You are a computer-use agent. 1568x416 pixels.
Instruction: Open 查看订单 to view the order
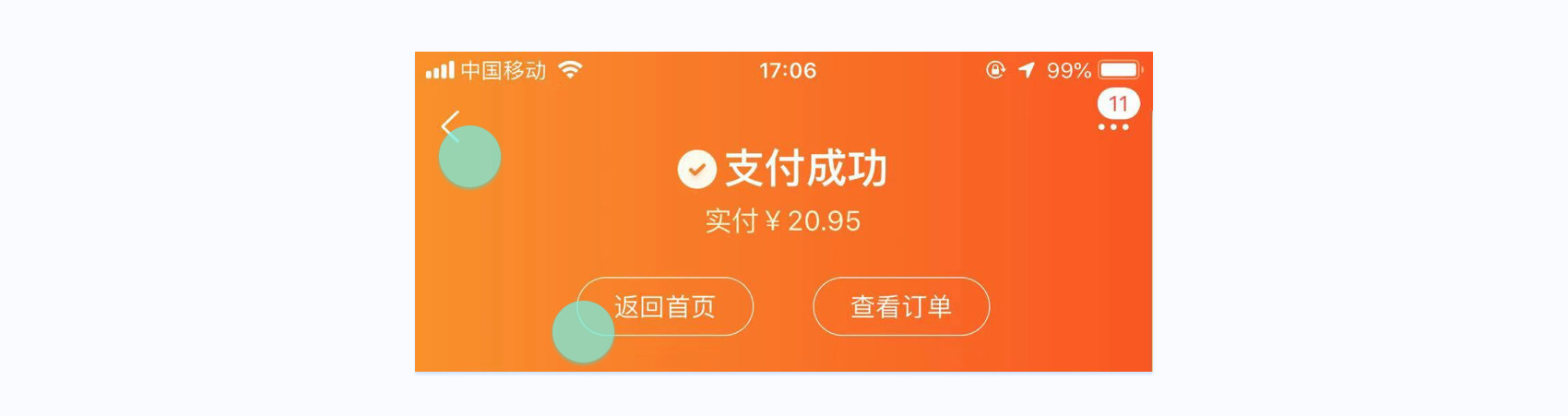(x=900, y=306)
